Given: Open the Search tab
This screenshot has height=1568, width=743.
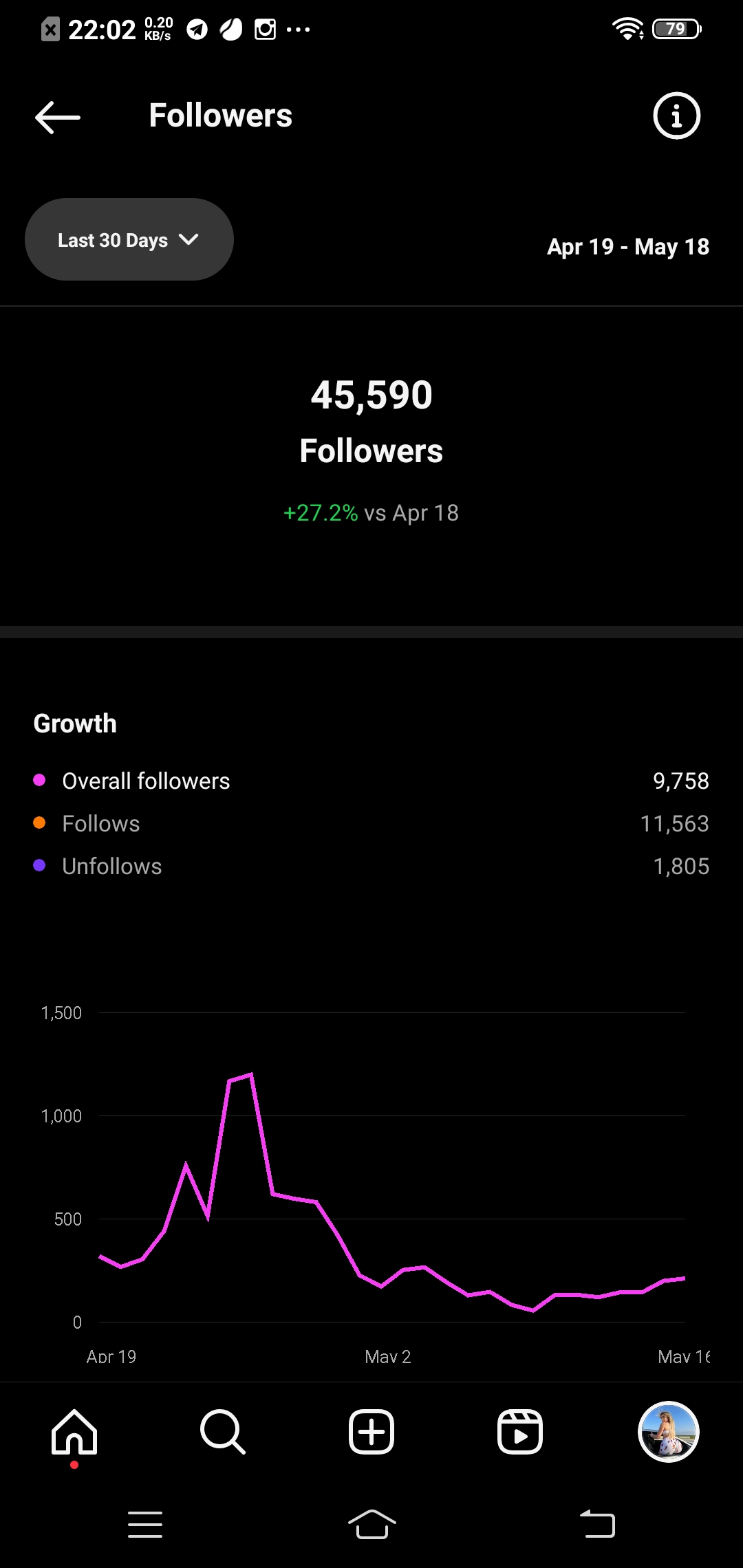Looking at the screenshot, I should coord(223,1432).
